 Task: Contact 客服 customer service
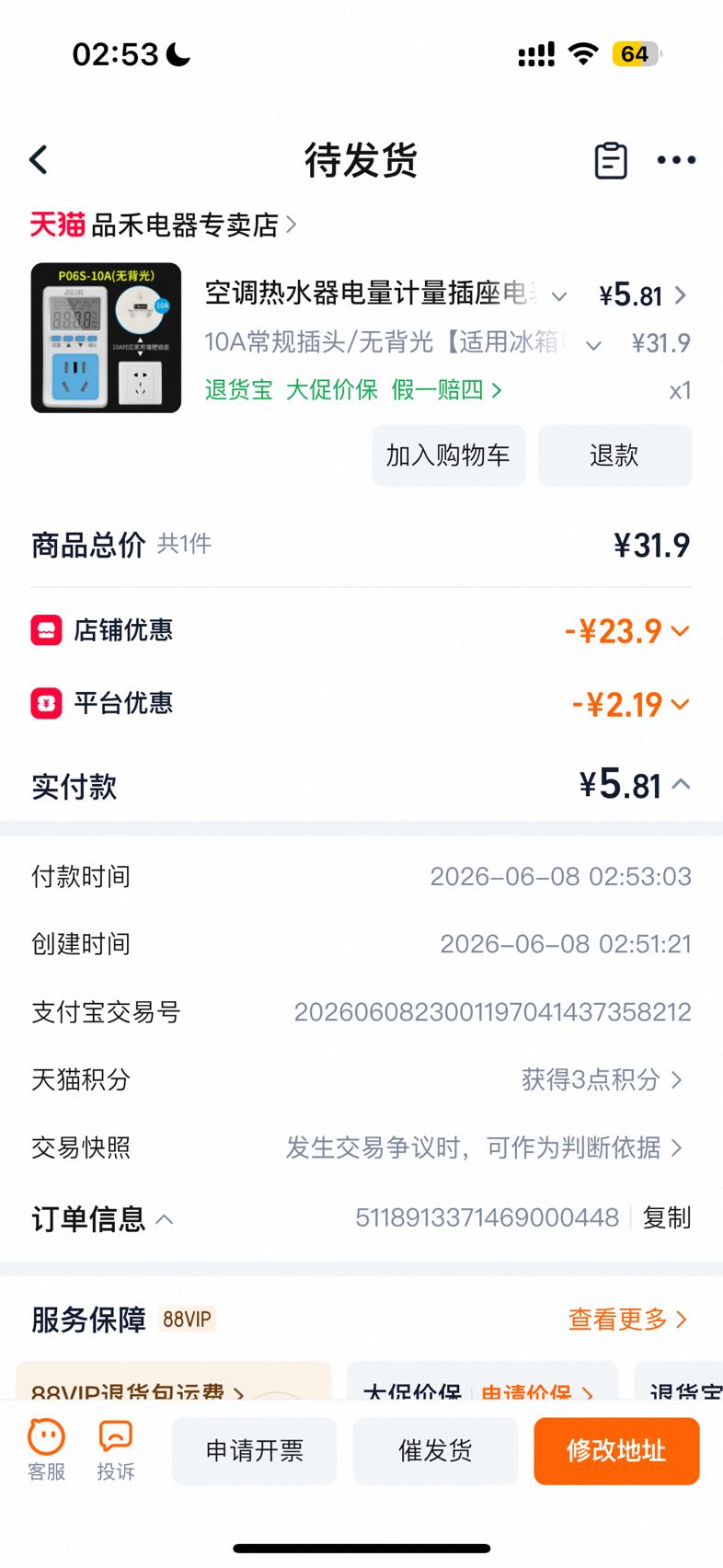[46, 1450]
